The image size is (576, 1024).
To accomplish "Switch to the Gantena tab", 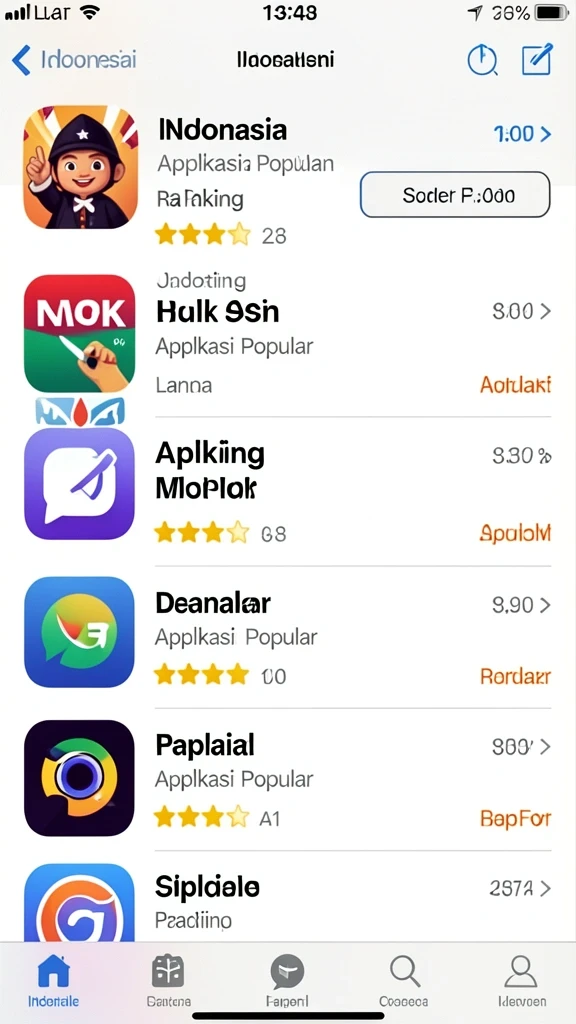I will tap(168, 981).
